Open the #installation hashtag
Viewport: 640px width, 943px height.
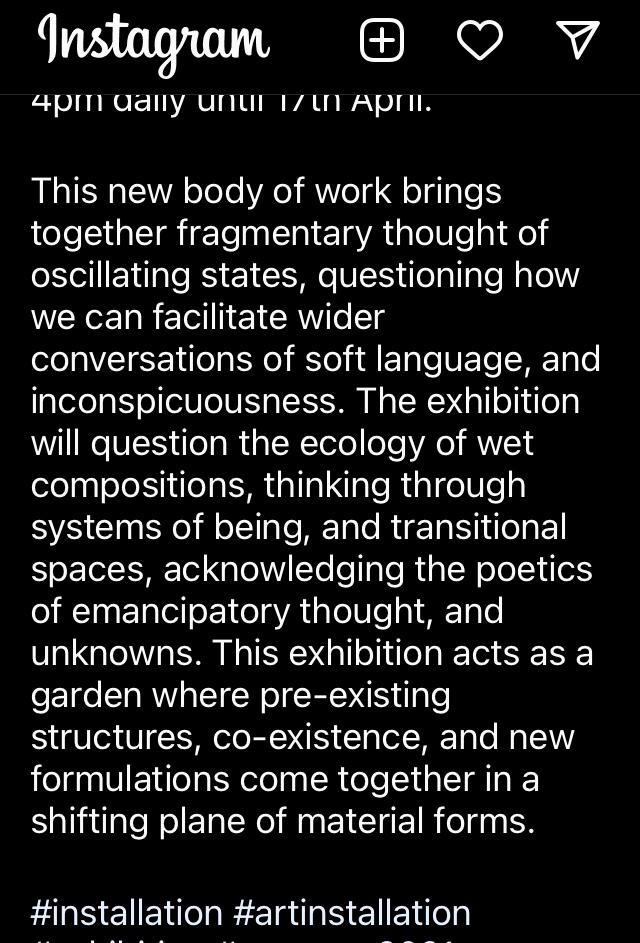126,912
